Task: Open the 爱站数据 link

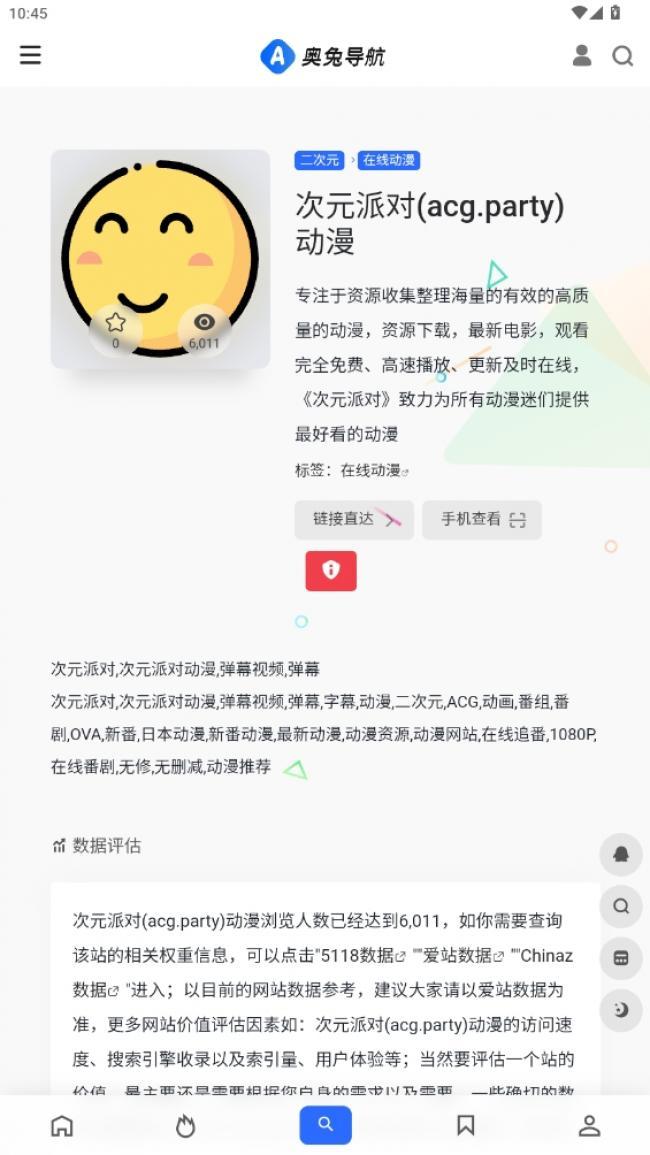Action: point(465,955)
